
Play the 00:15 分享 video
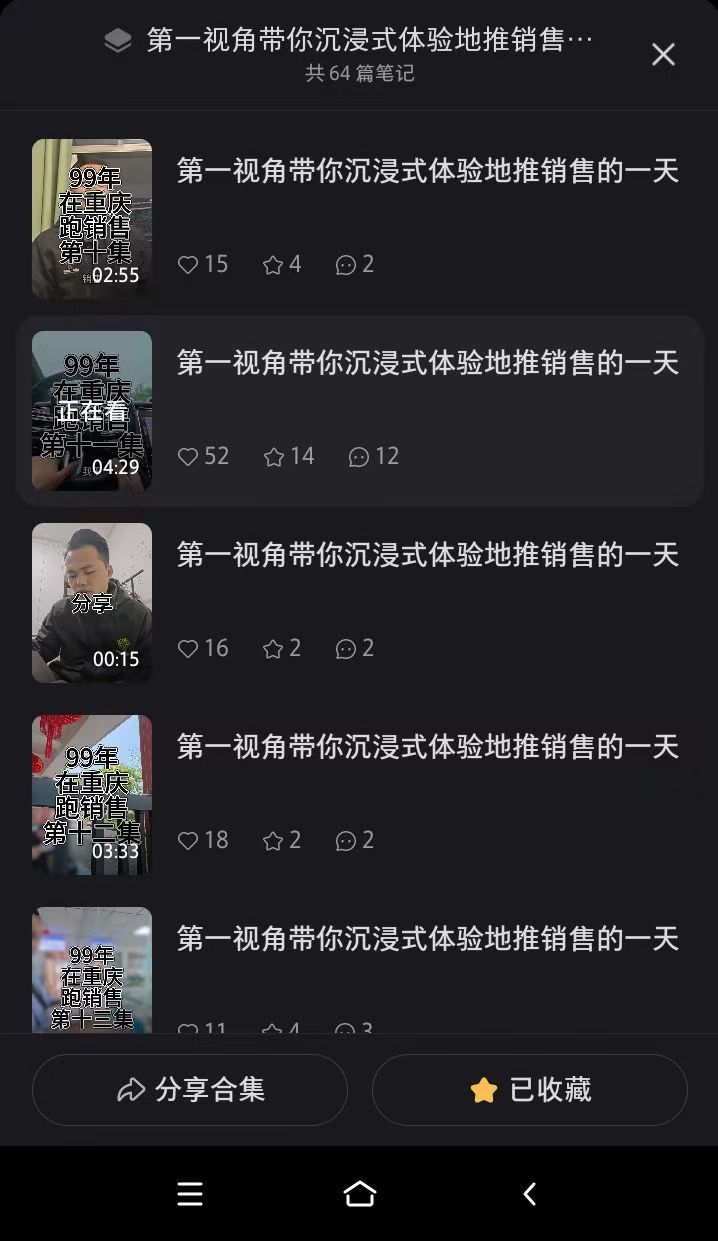(92, 603)
